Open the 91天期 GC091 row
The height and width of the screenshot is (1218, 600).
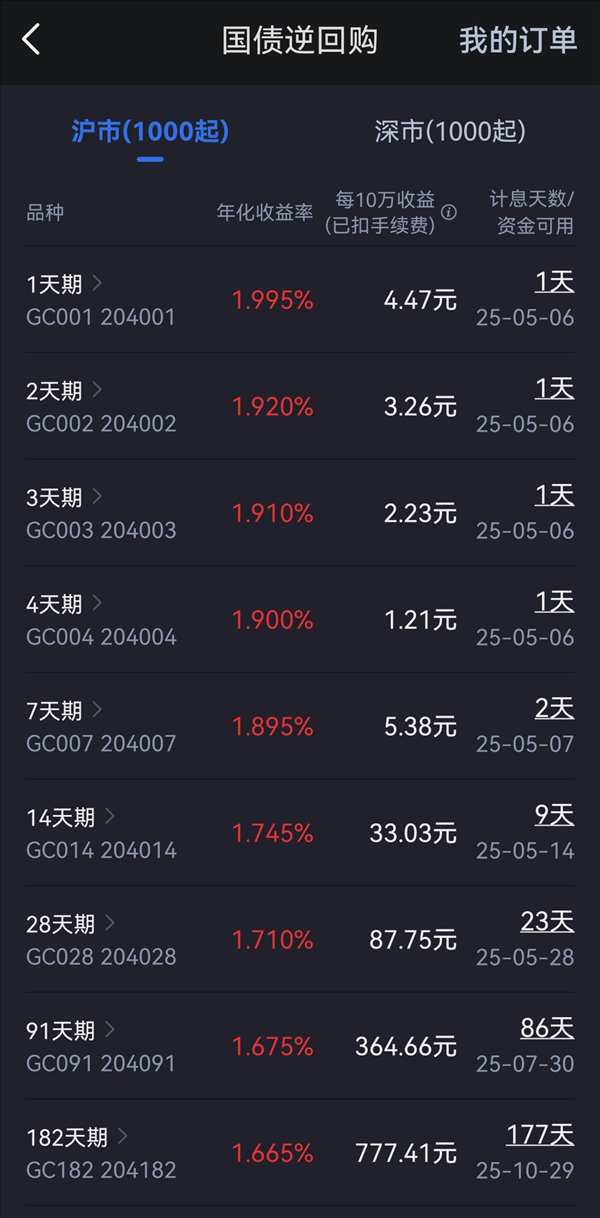300,1046
